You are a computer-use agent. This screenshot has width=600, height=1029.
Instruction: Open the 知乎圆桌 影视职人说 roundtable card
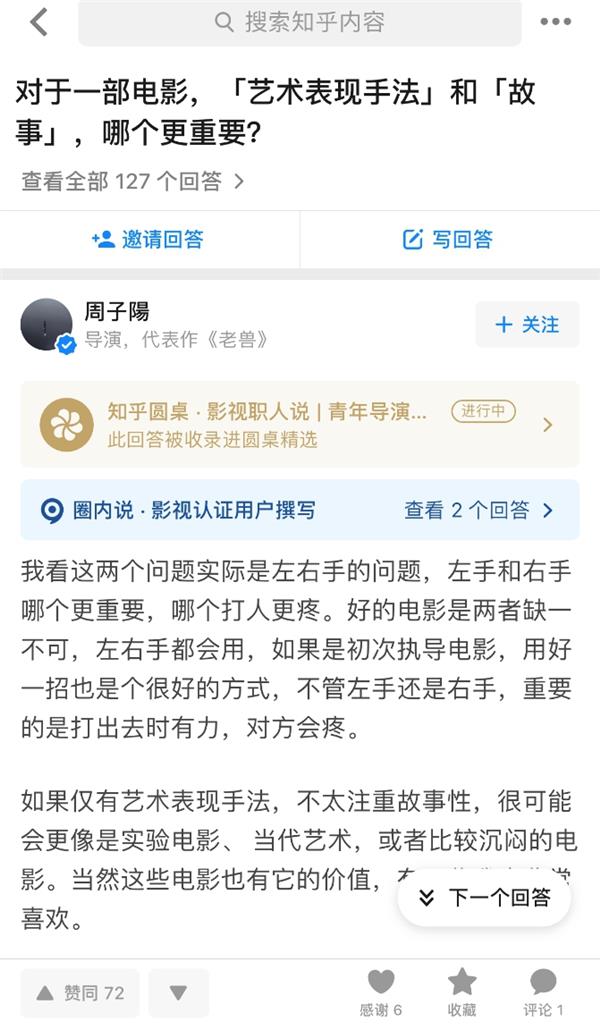point(300,425)
